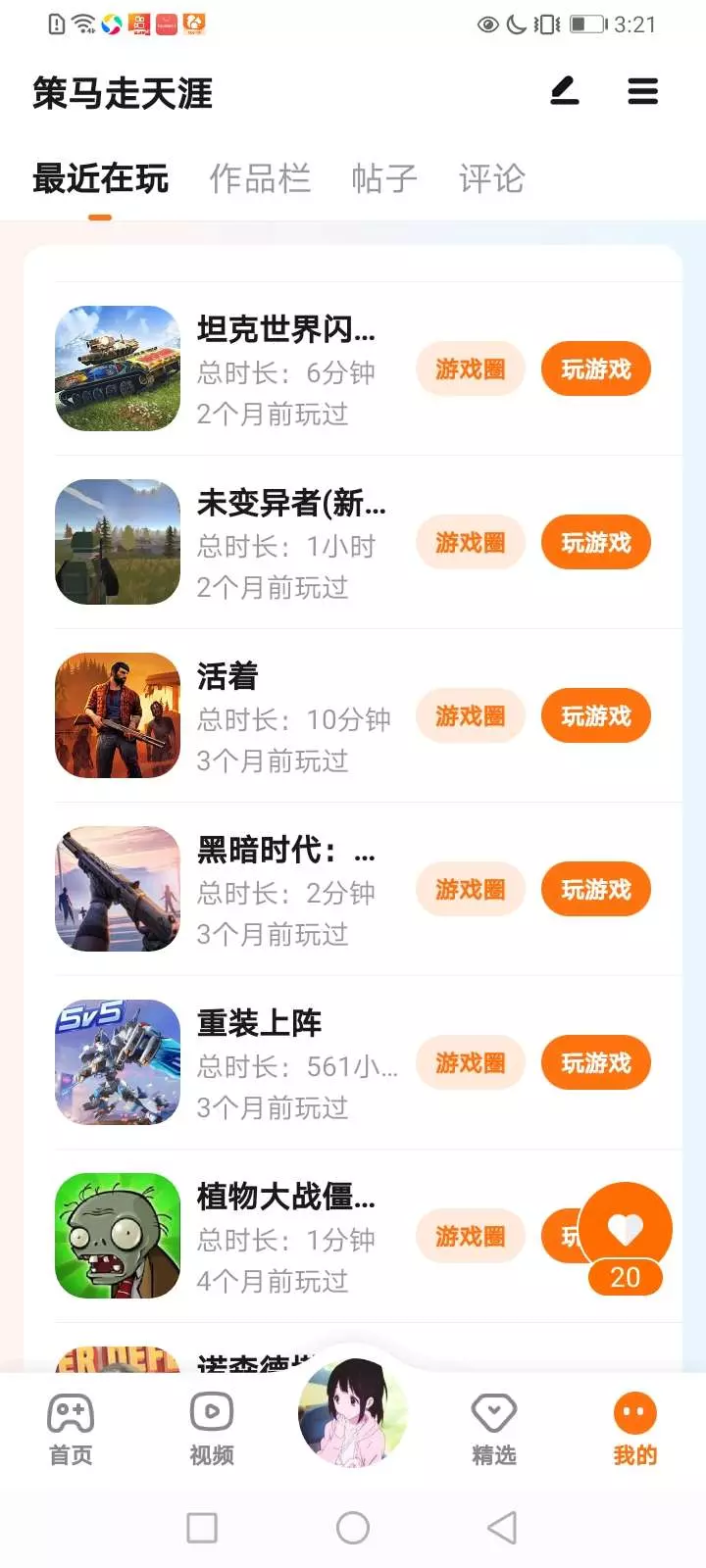The image size is (706, 1568).
Task: Switch to the 帖子 tab
Action: click(x=384, y=179)
